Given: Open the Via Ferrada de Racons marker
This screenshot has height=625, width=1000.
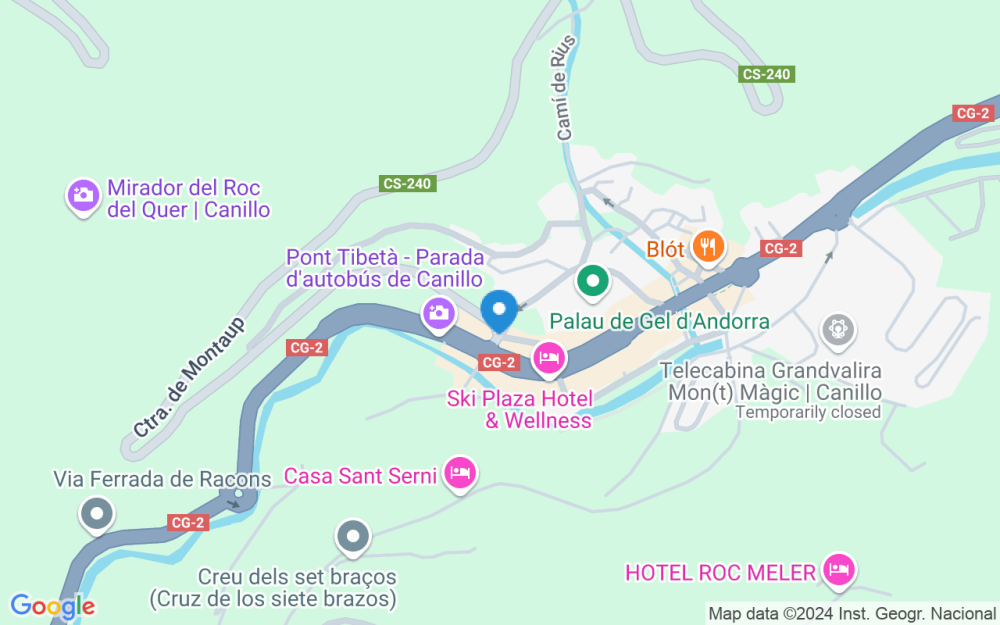Looking at the screenshot, I should 97,515.
